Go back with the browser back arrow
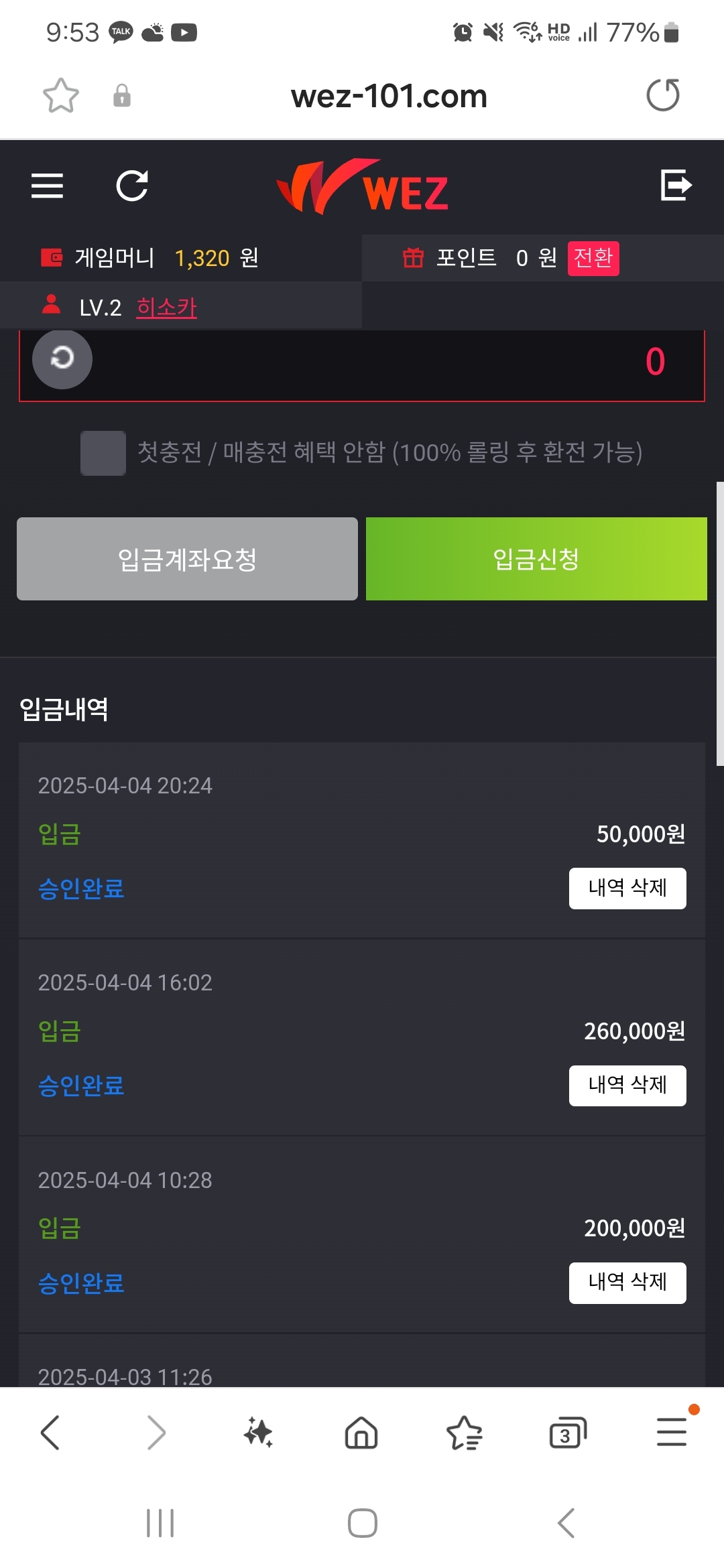The image size is (724, 1568). pos(51,1433)
